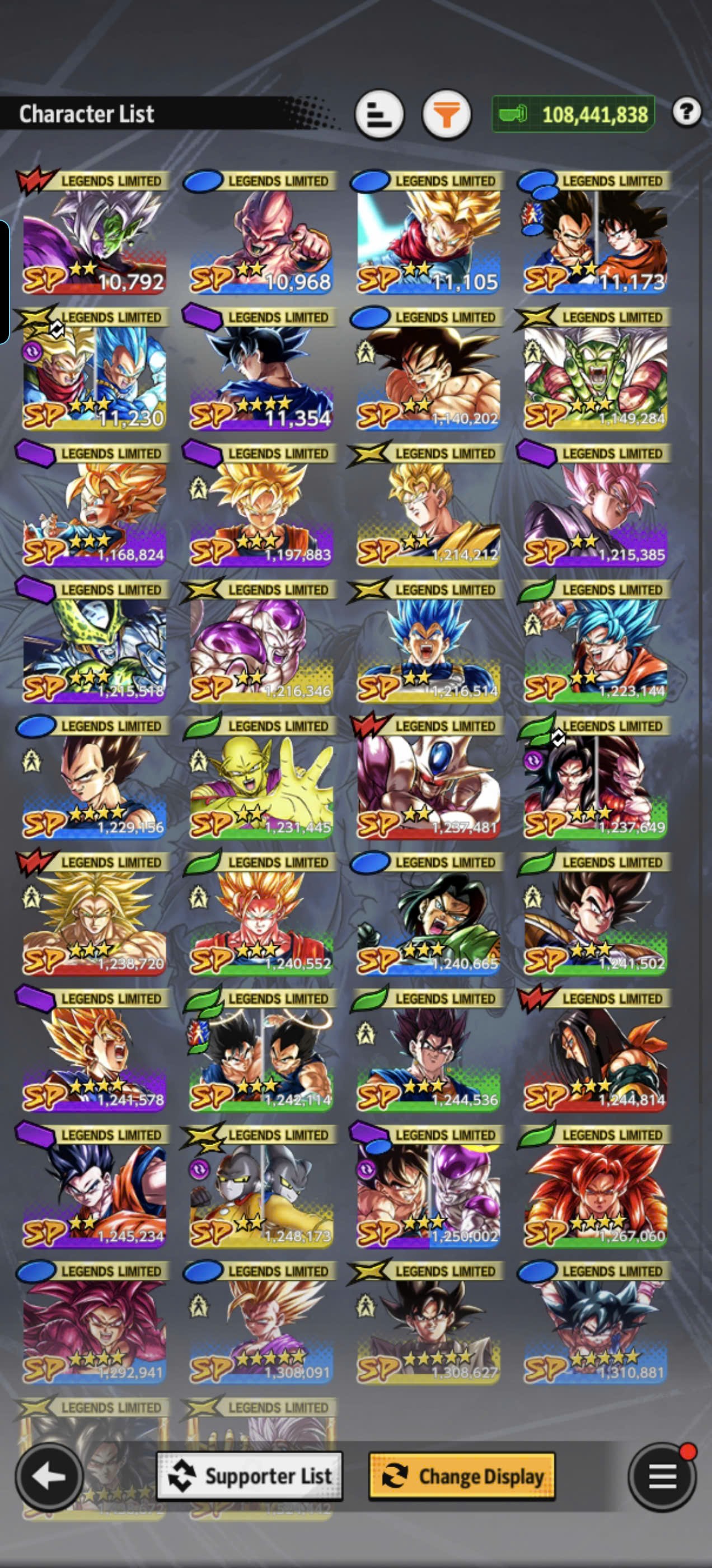Select the character with power 1,215,385
712x1568 pixels.
(x=594, y=506)
